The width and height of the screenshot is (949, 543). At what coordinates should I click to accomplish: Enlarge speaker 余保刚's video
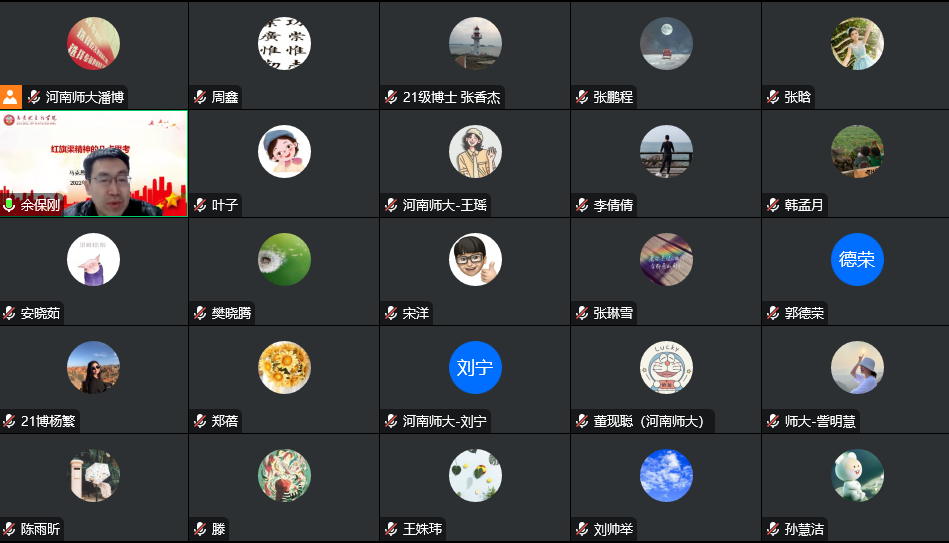(94, 163)
